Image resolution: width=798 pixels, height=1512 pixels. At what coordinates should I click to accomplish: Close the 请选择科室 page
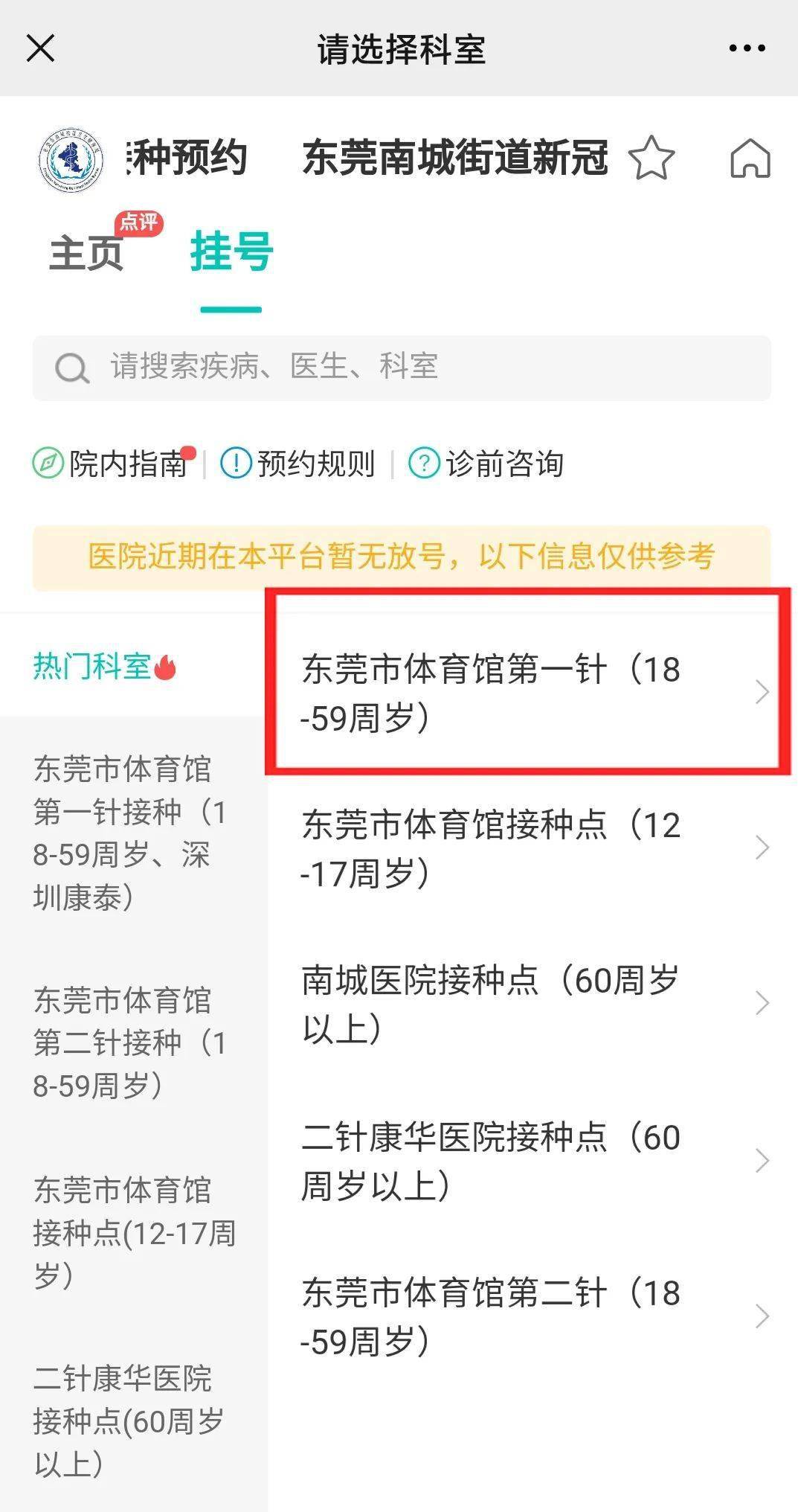click(x=40, y=49)
